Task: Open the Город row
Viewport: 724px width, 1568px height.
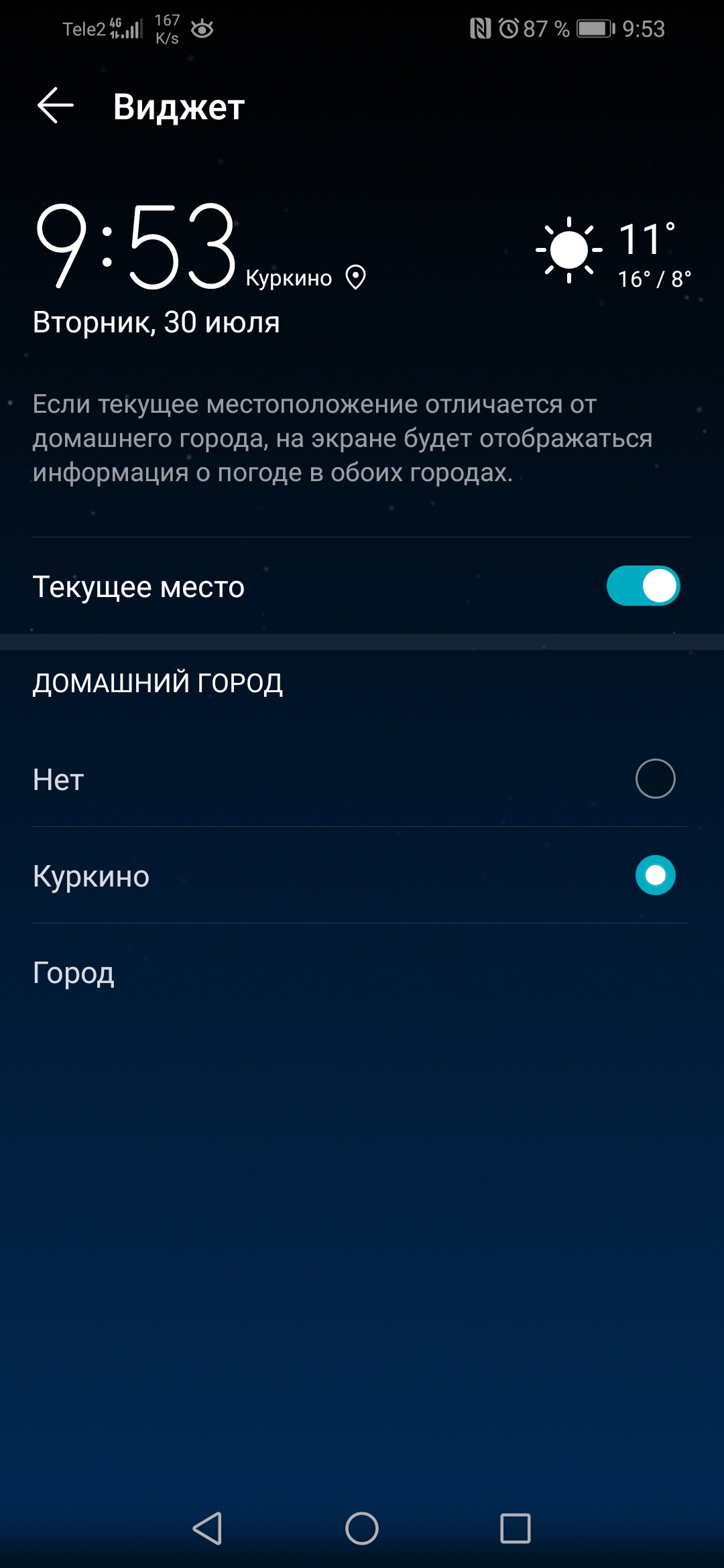Action: coord(74,972)
